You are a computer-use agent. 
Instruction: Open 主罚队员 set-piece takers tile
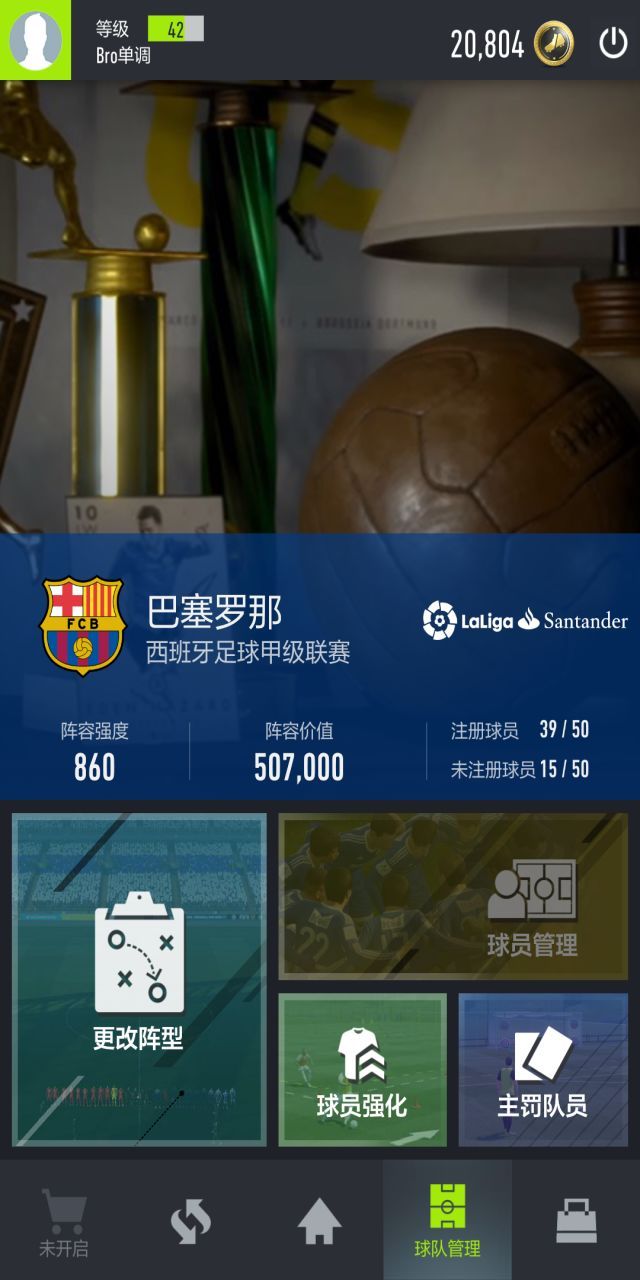point(542,1070)
